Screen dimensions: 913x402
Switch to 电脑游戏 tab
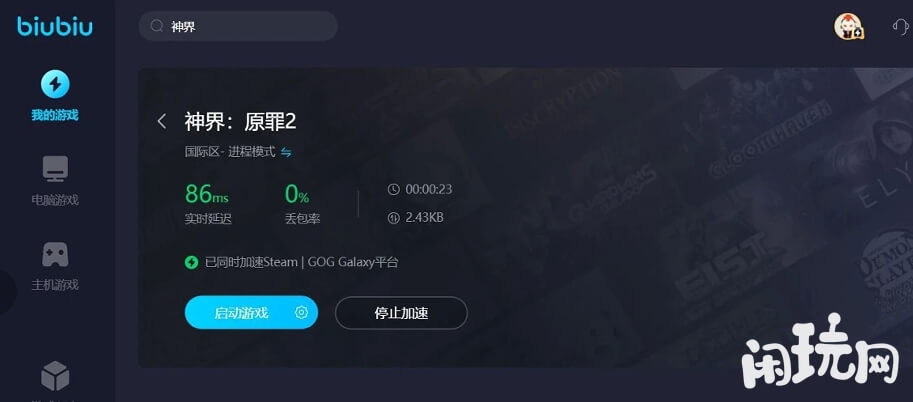55,180
